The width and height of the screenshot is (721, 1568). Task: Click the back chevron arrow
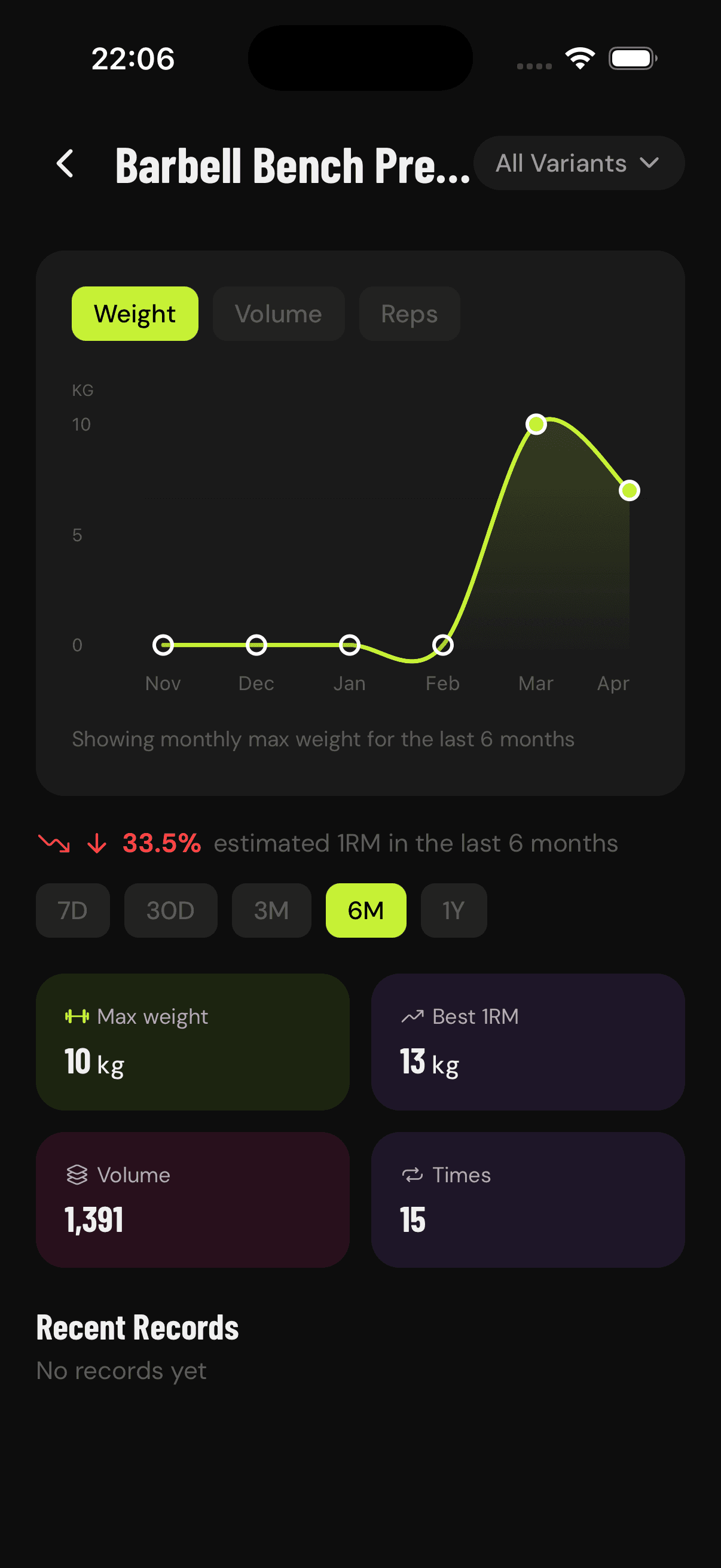point(65,163)
